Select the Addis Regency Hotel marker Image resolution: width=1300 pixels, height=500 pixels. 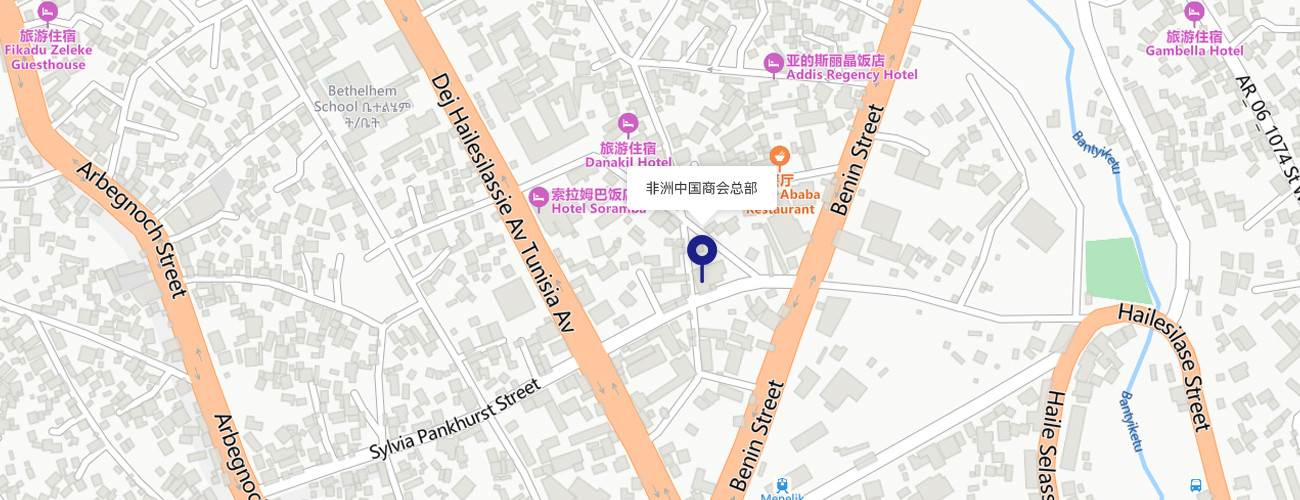point(773,64)
